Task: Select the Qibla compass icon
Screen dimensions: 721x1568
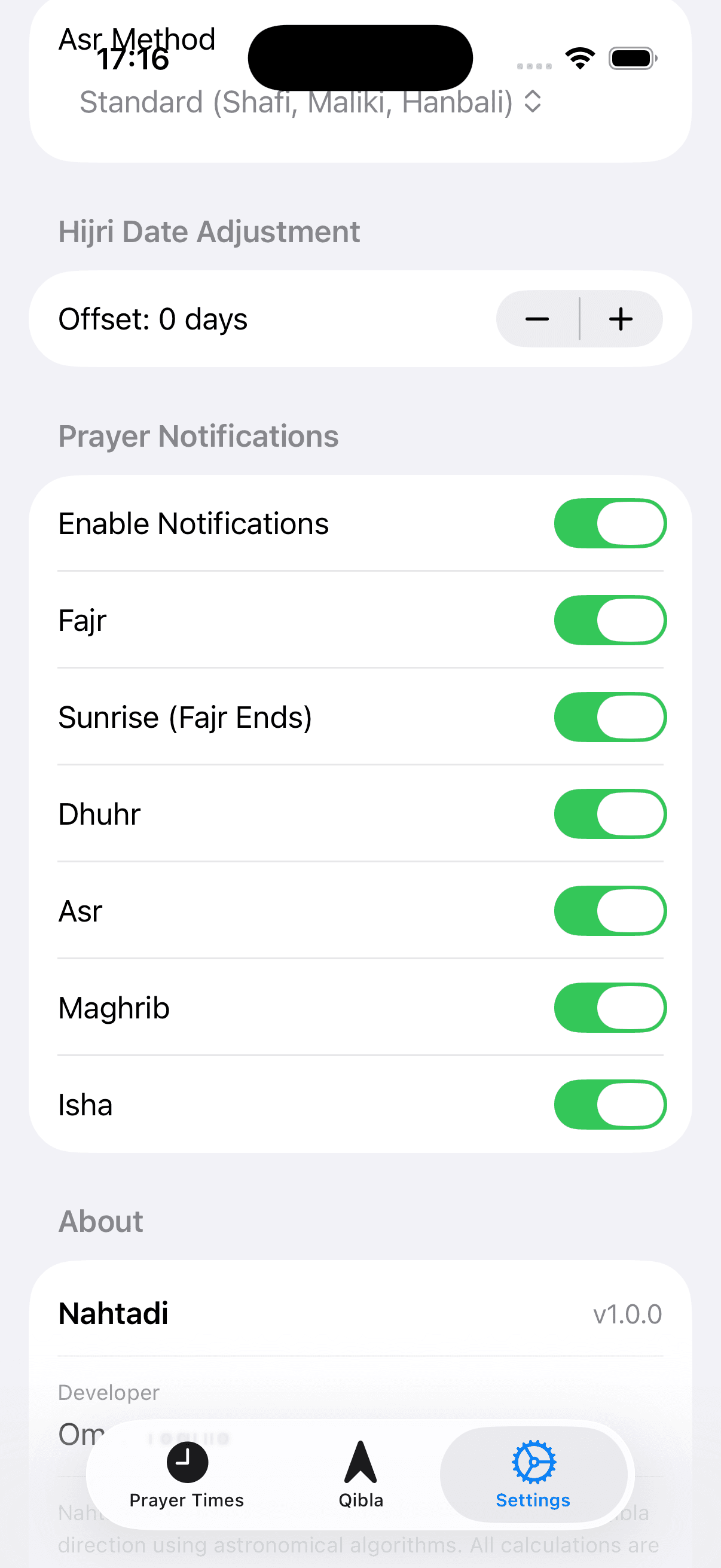Action: [x=360, y=1463]
